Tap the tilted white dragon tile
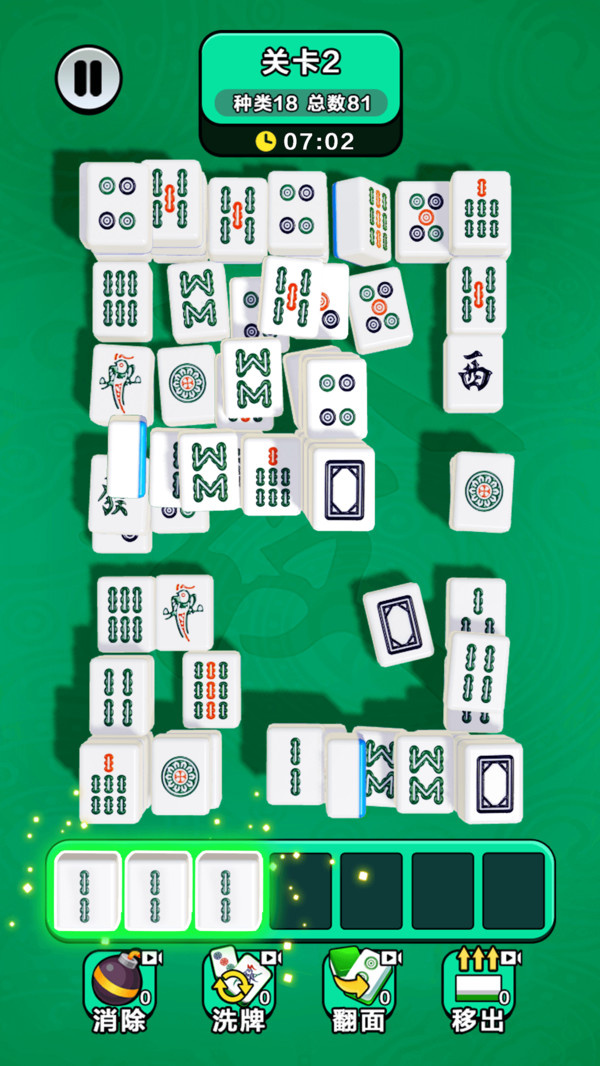 click(398, 623)
